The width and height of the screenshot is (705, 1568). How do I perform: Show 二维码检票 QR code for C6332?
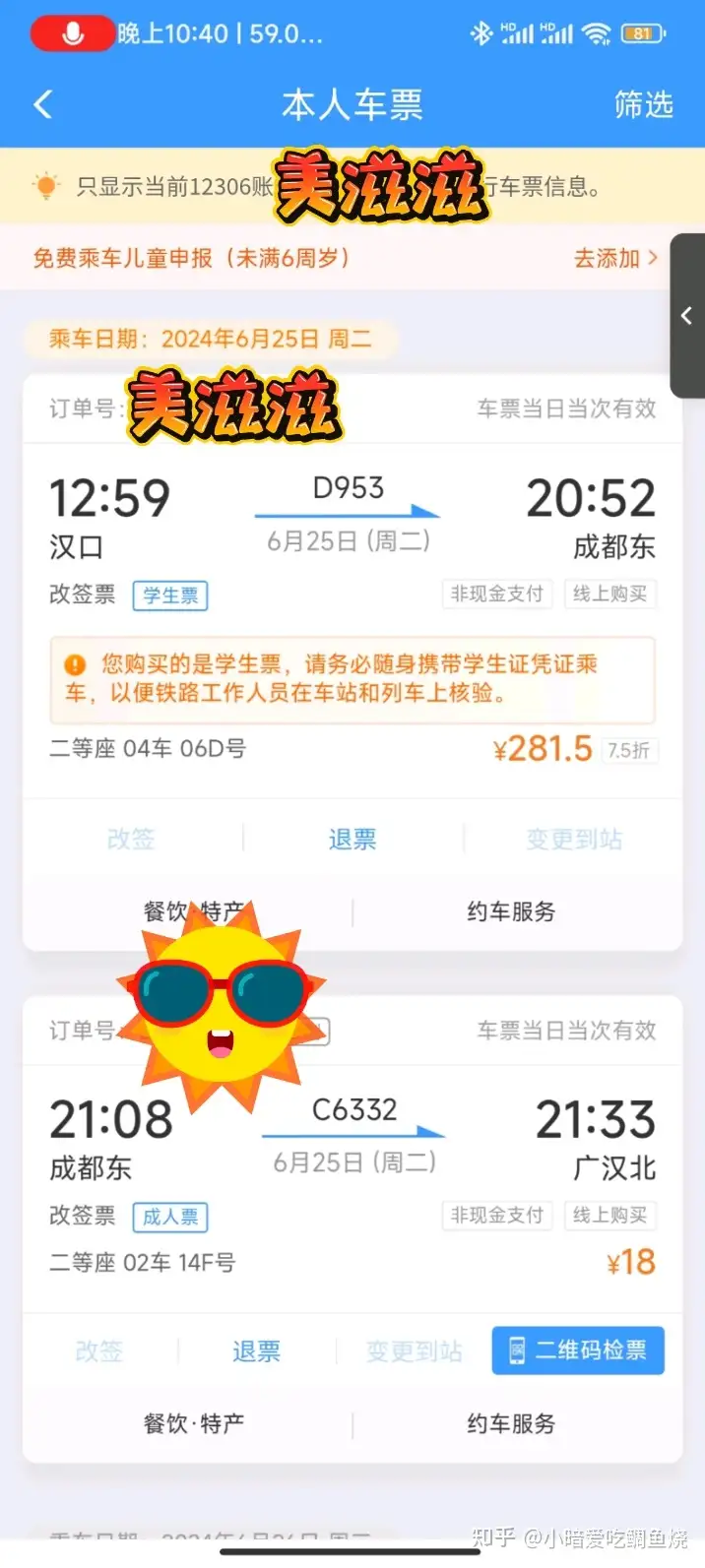pyautogui.click(x=578, y=1350)
